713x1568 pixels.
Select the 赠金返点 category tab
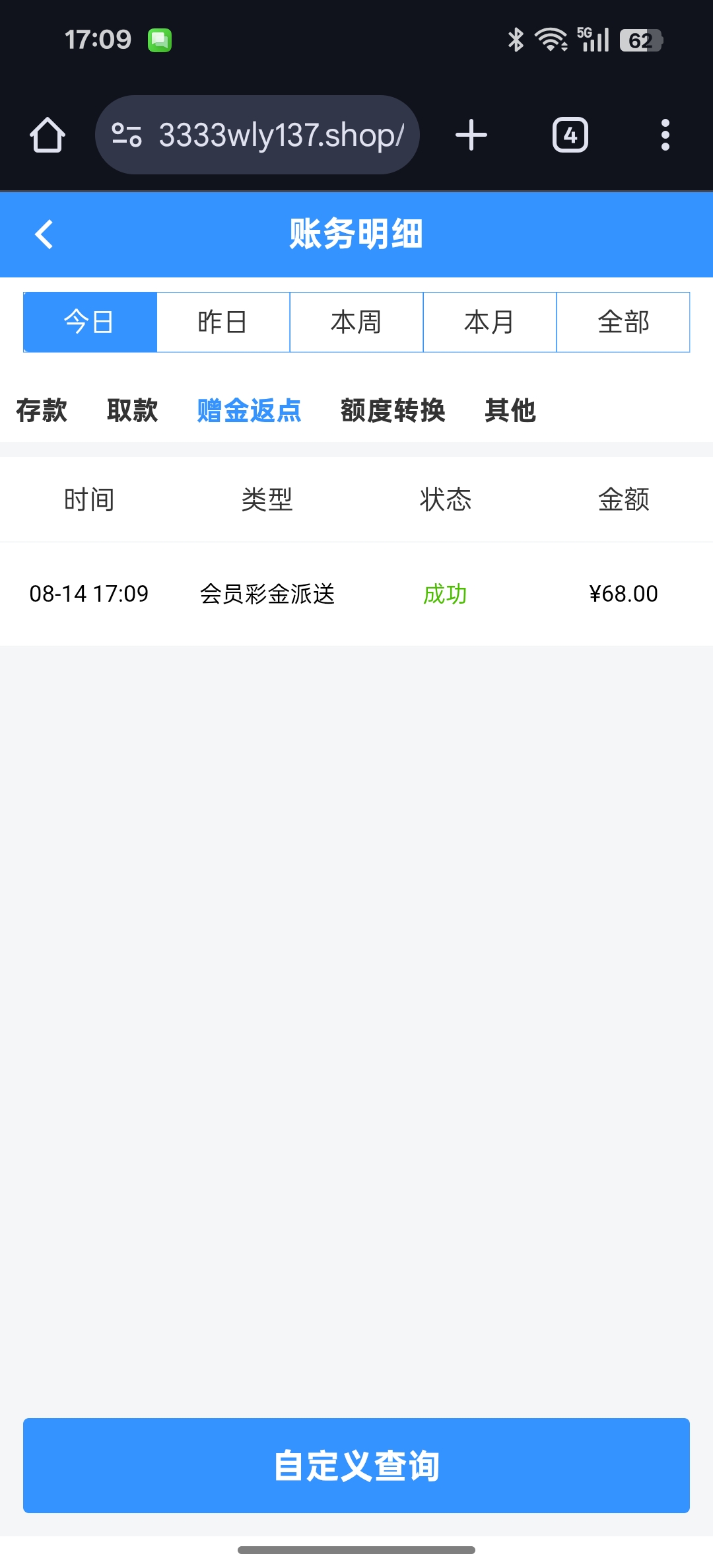250,410
